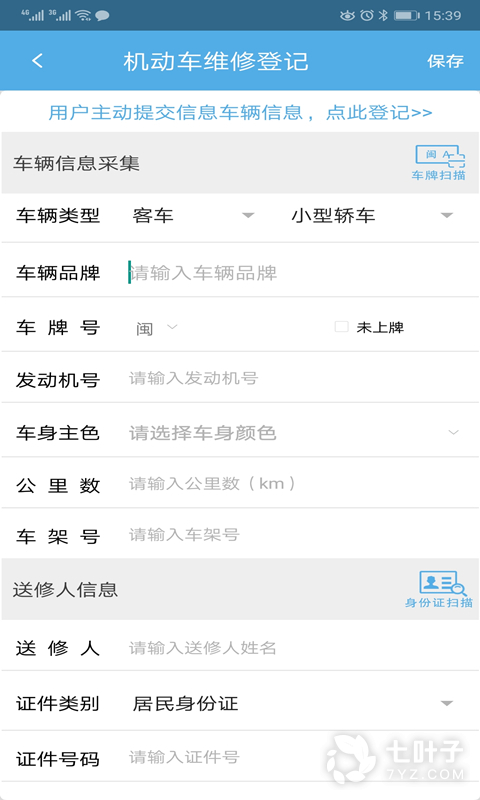Enter the 送修人 name field

[x=301, y=648]
